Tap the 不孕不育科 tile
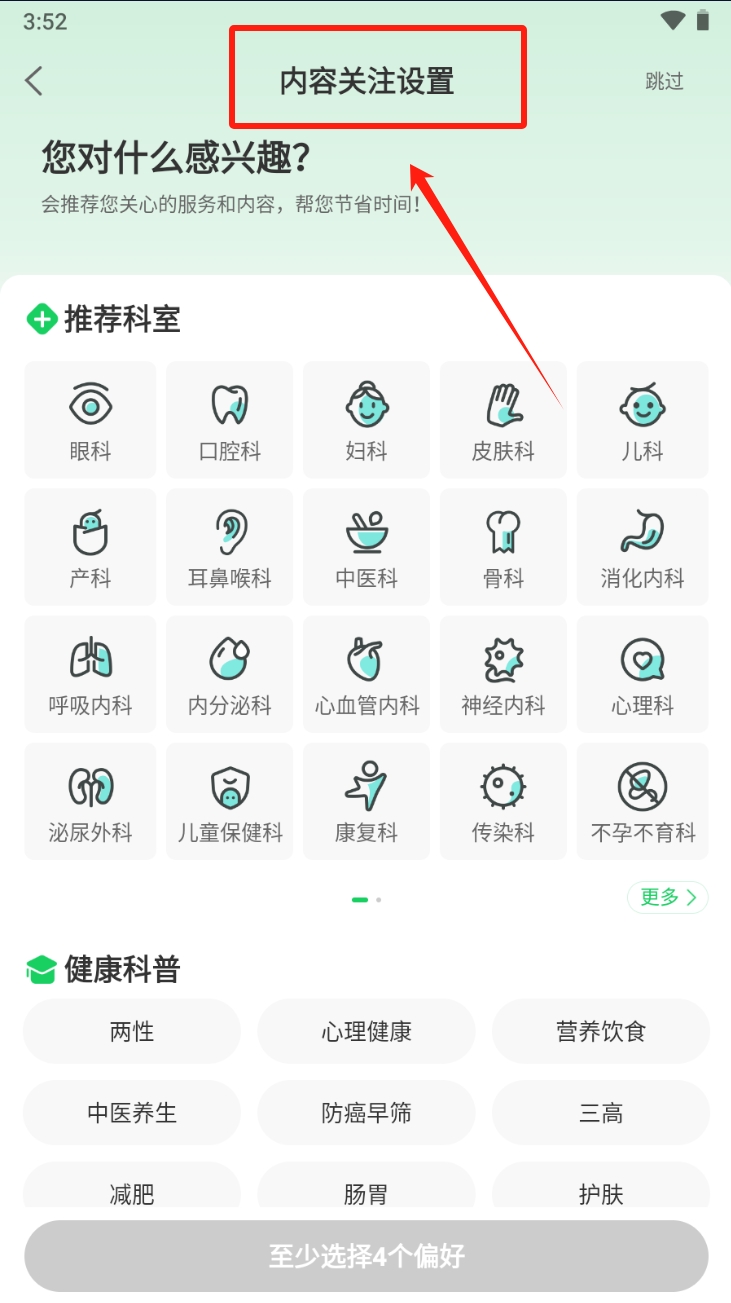The image size is (731, 1303). click(642, 801)
